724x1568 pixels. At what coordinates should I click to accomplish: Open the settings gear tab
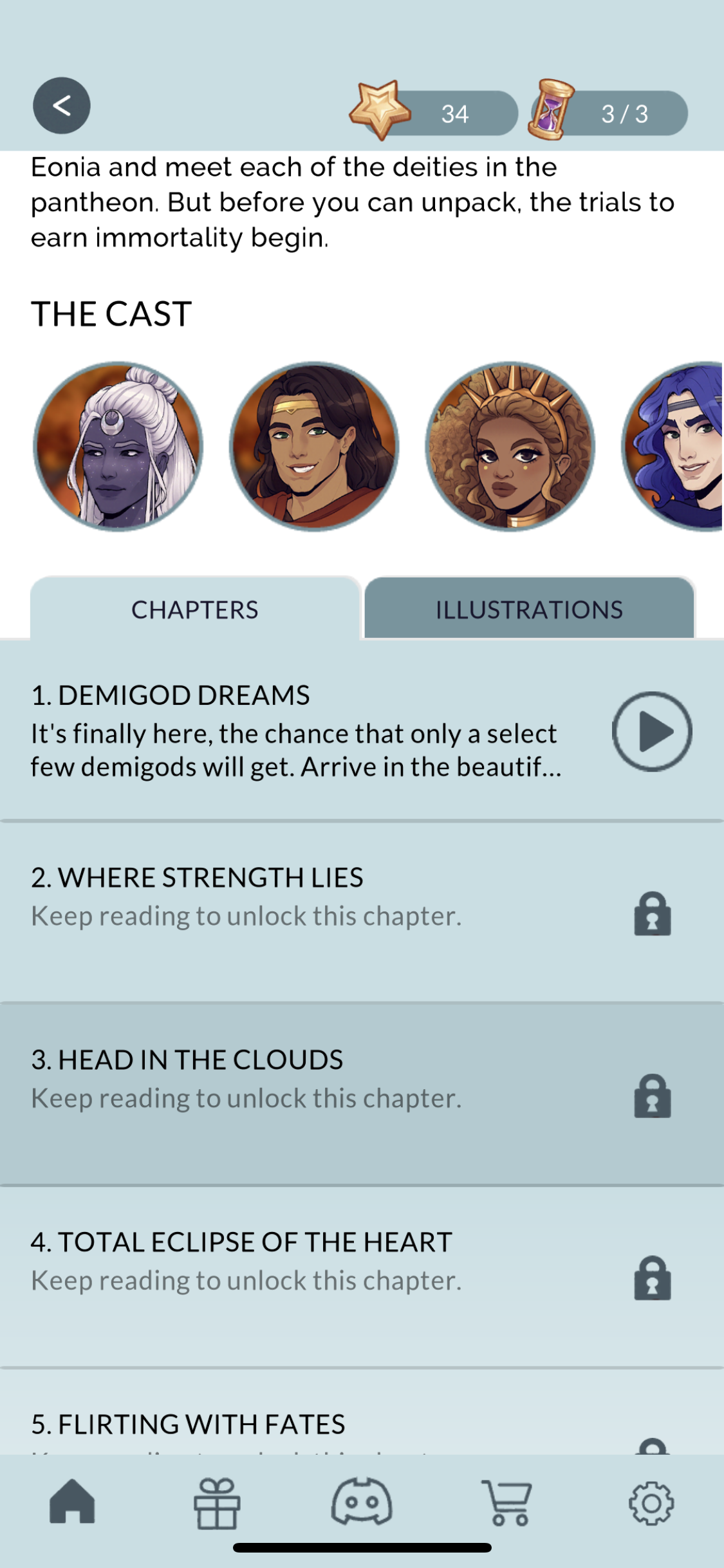651,1502
